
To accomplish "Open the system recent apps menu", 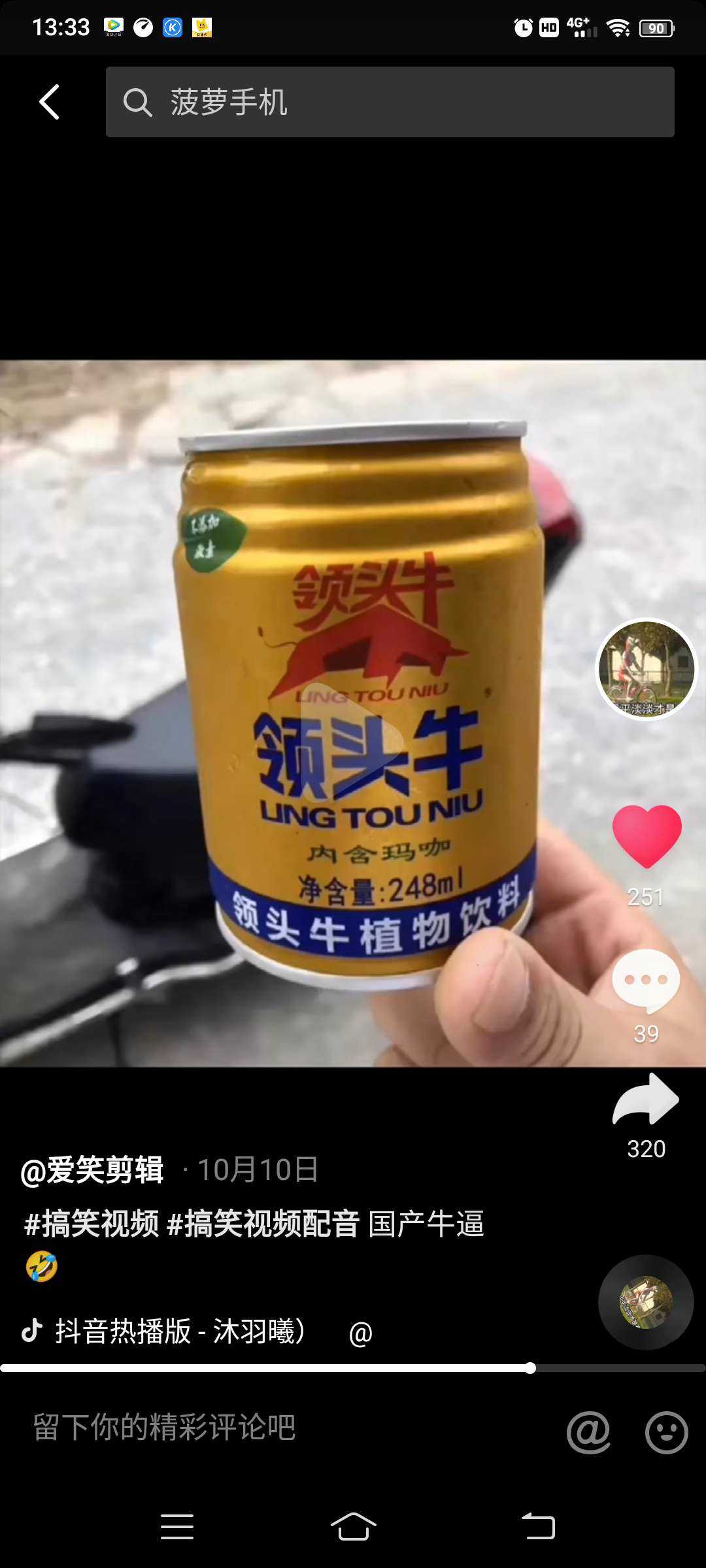I will tap(176, 1527).
